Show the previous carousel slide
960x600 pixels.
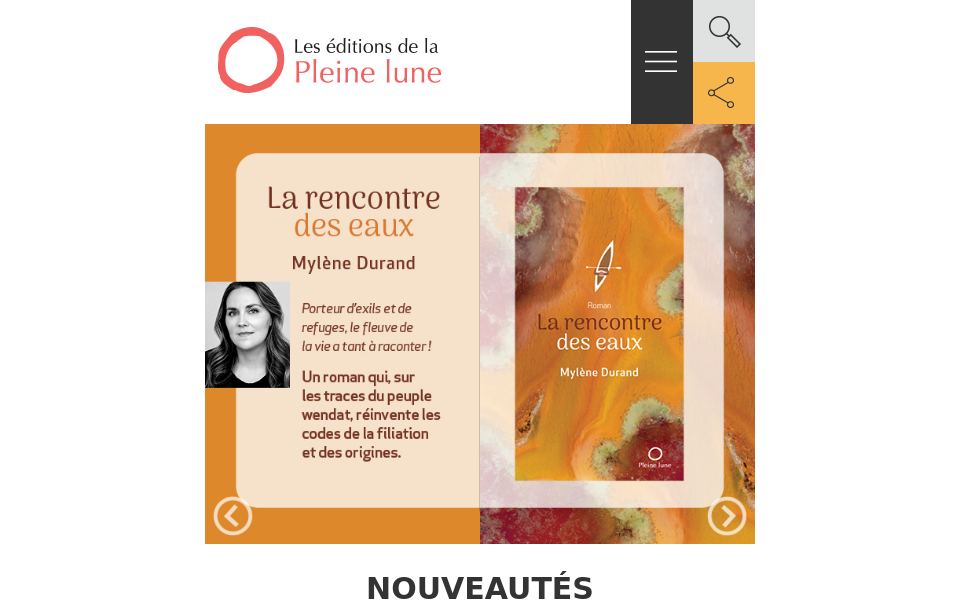pos(232,516)
